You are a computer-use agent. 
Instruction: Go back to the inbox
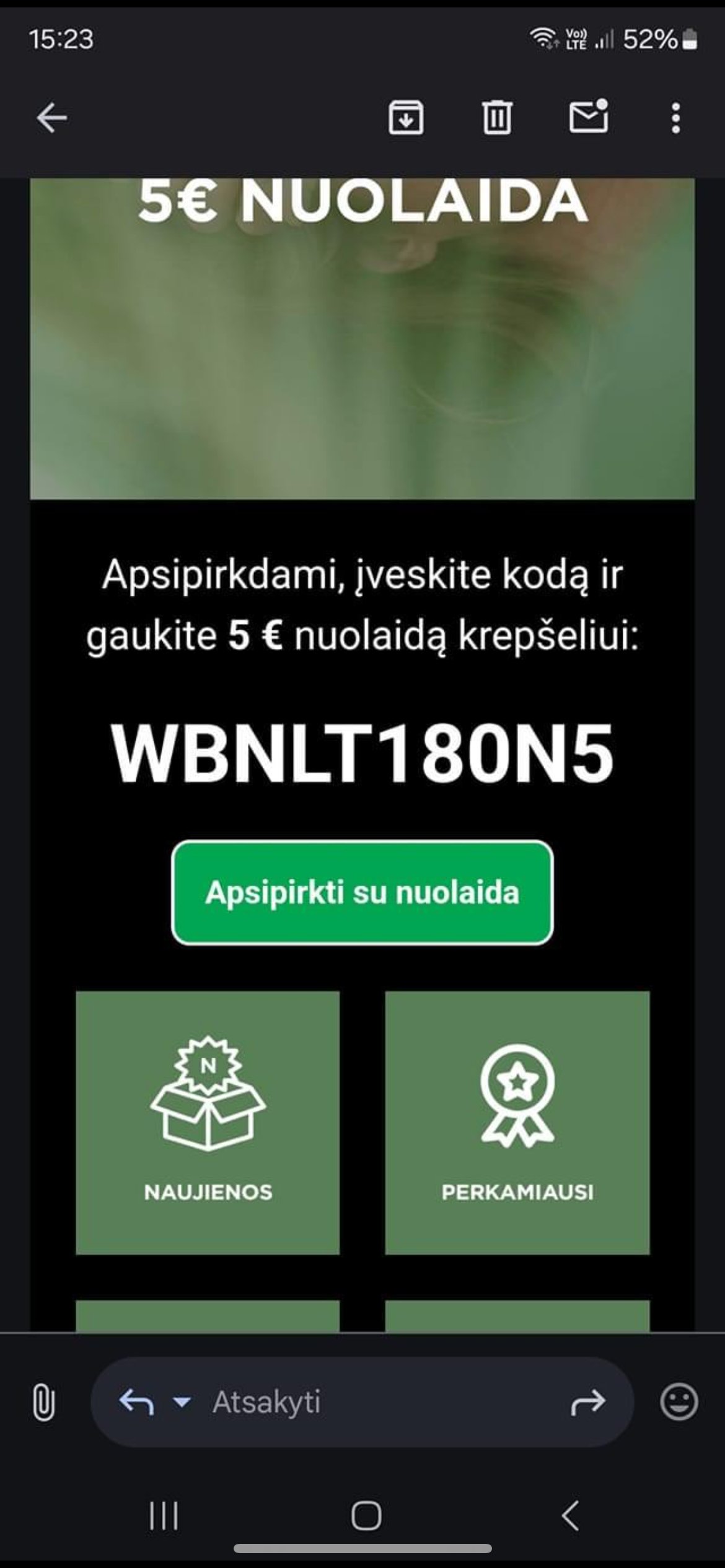tap(52, 118)
